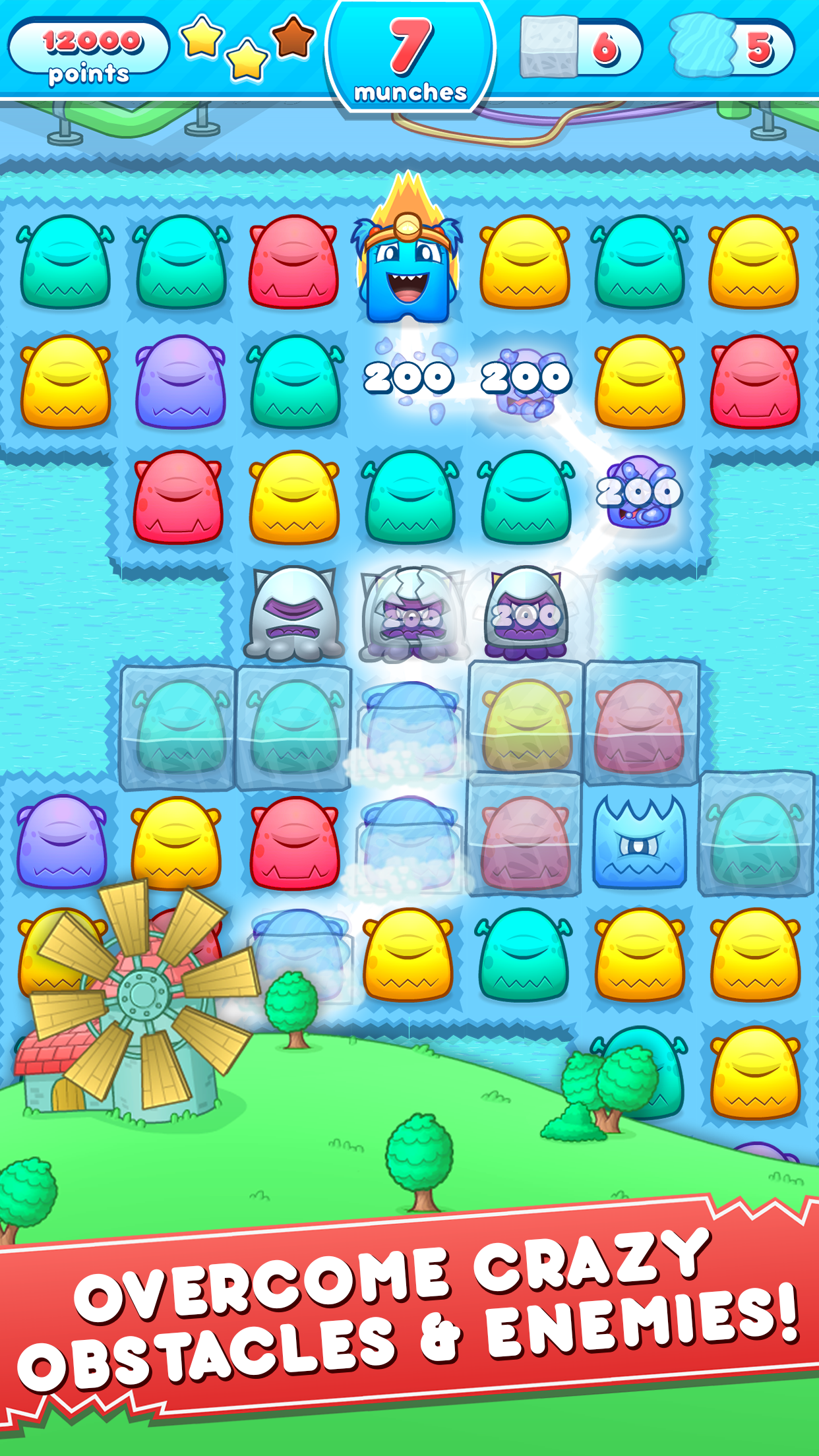This screenshot has height=1456, width=819.
Task: Select the spiky blue enemy block
Action: coord(638,837)
